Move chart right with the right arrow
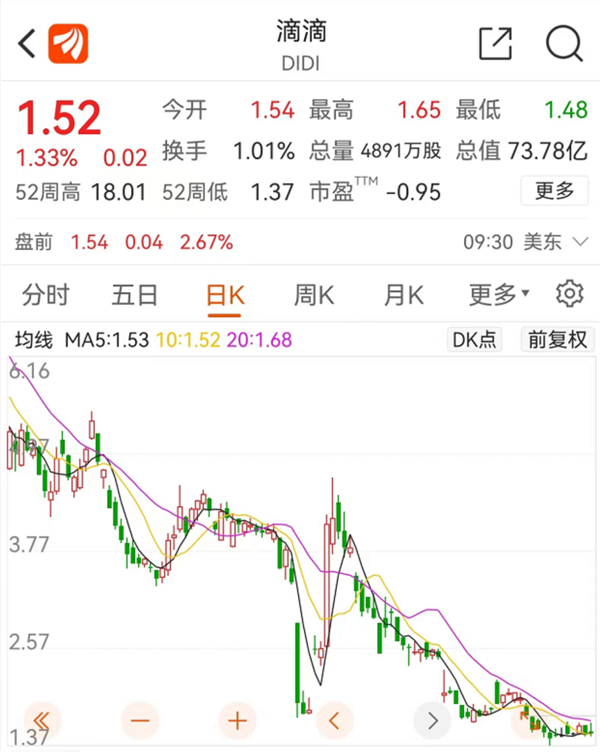This screenshot has width=600, height=752. click(433, 720)
